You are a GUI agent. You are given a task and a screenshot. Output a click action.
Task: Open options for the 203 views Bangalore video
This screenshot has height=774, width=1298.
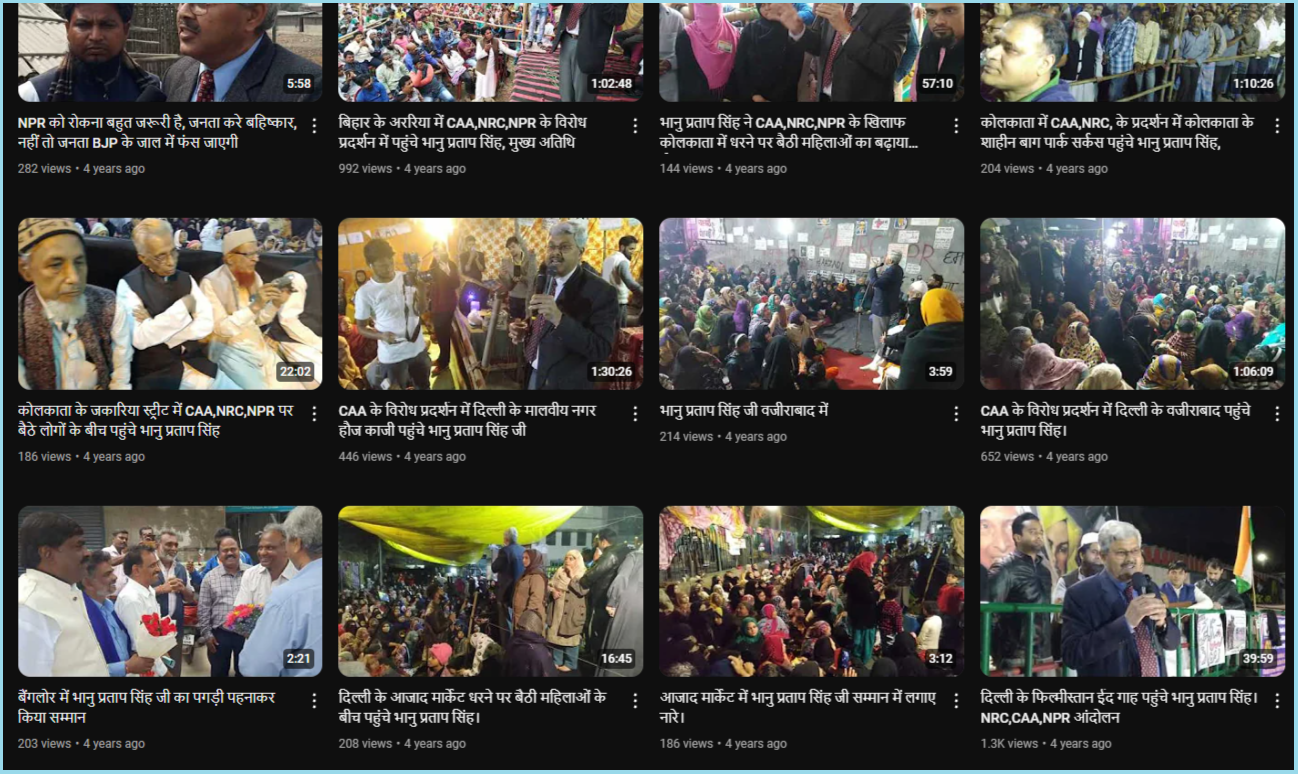(x=314, y=701)
